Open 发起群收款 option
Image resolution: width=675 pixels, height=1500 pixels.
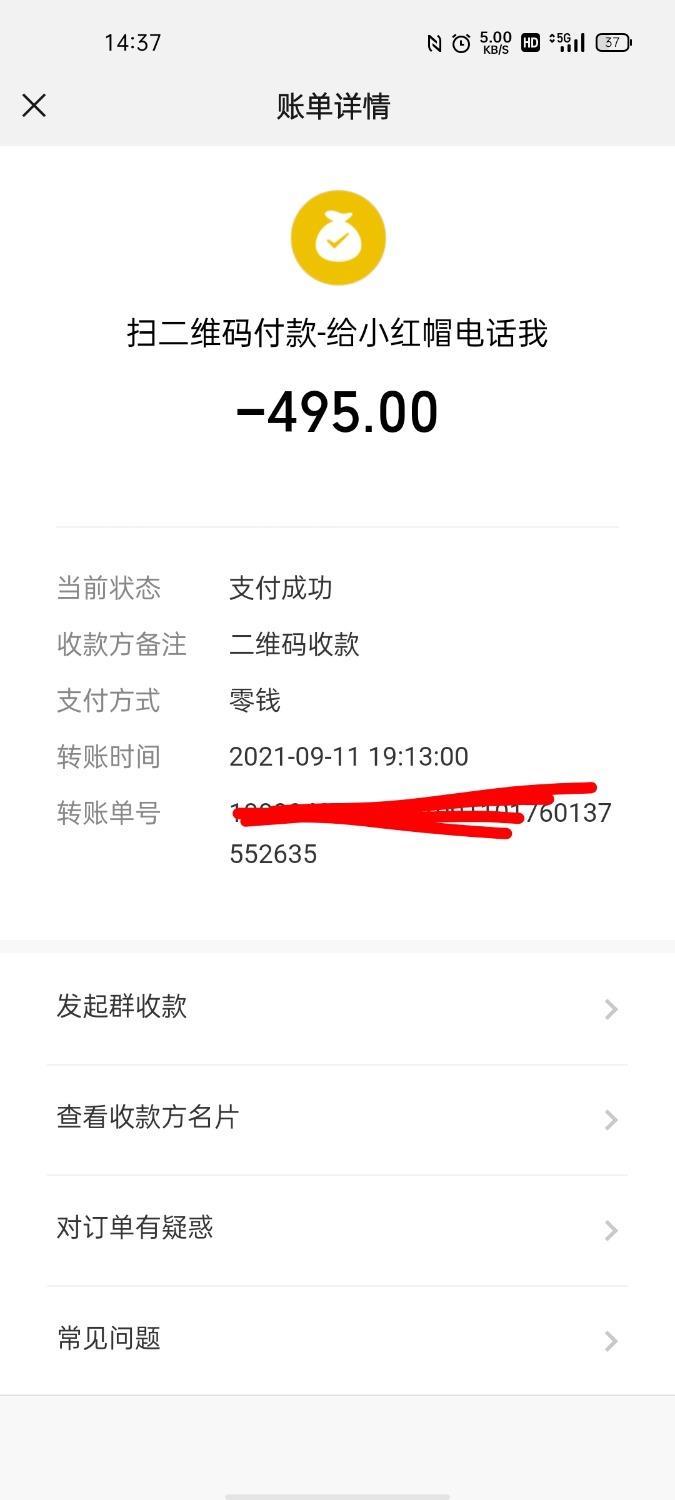click(x=337, y=1007)
